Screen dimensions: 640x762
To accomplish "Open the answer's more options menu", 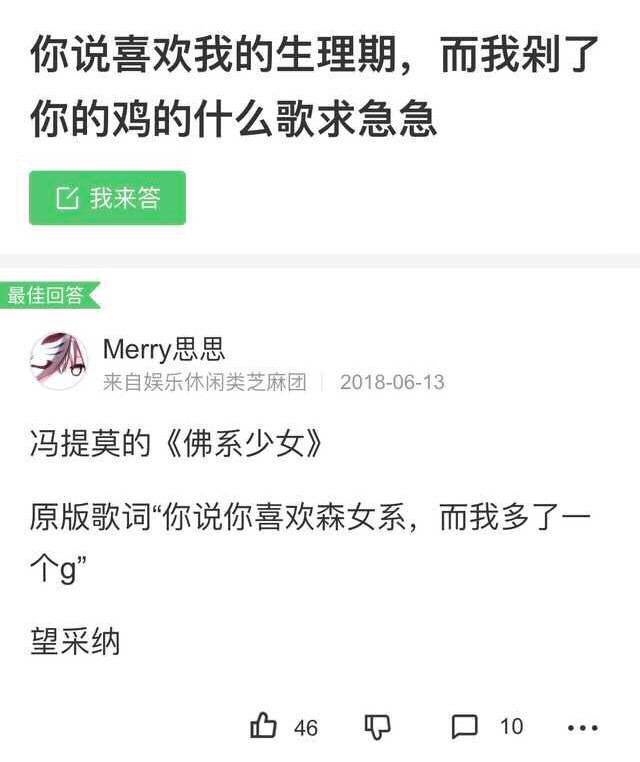I will point(582,727).
